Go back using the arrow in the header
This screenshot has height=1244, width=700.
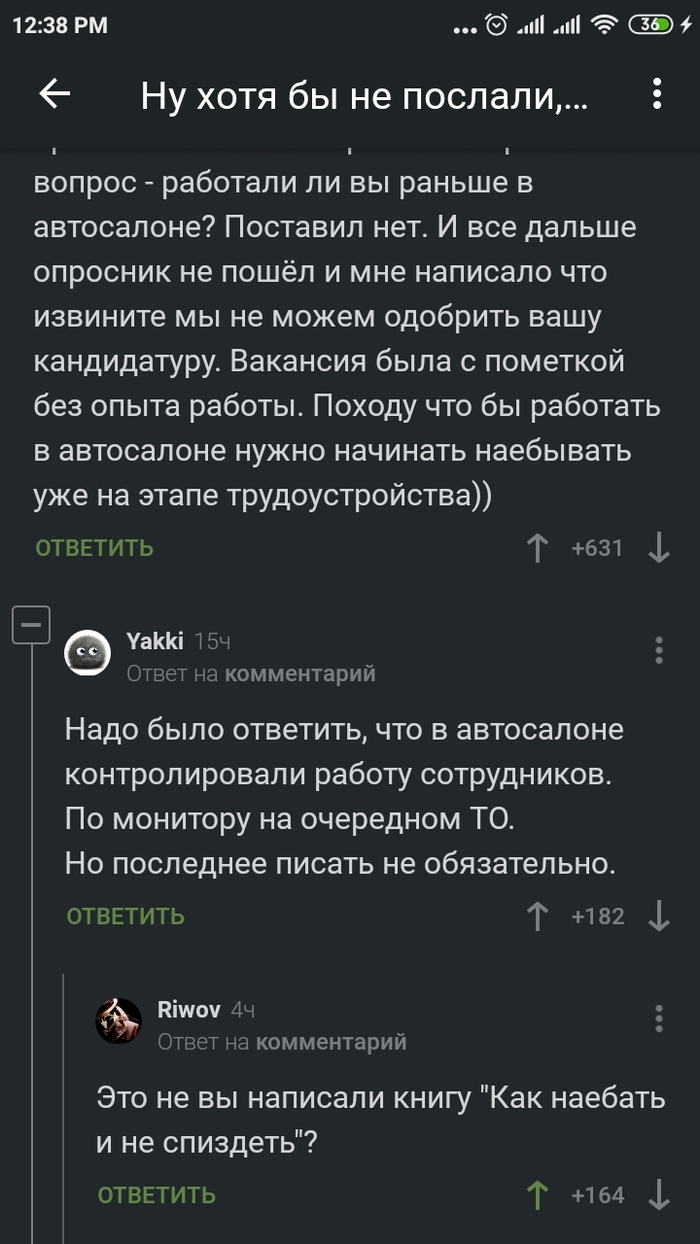pyautogui.click(x=55, y=95)
